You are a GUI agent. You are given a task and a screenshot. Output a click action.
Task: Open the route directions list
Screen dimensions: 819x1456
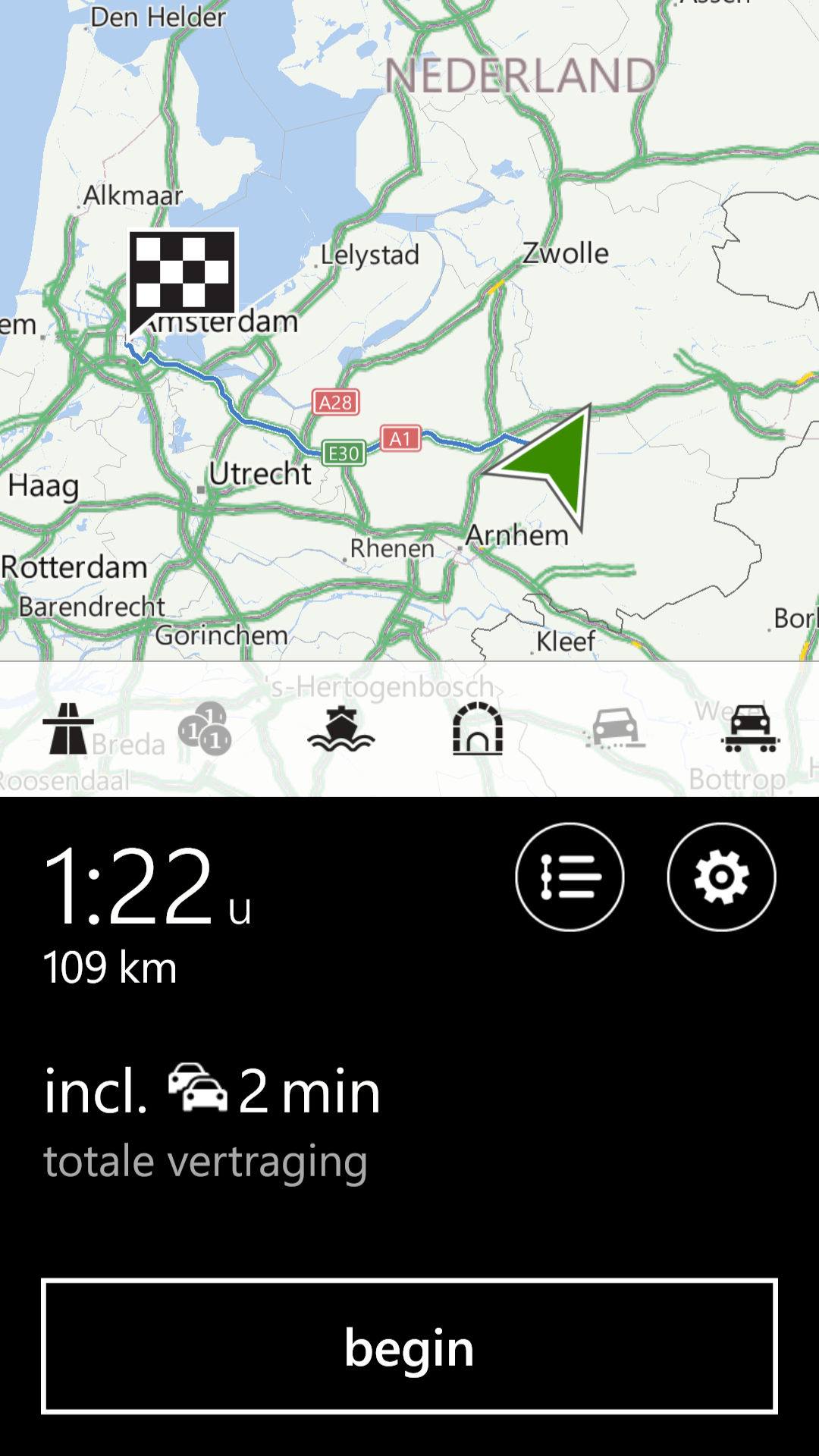click(570, 877)
